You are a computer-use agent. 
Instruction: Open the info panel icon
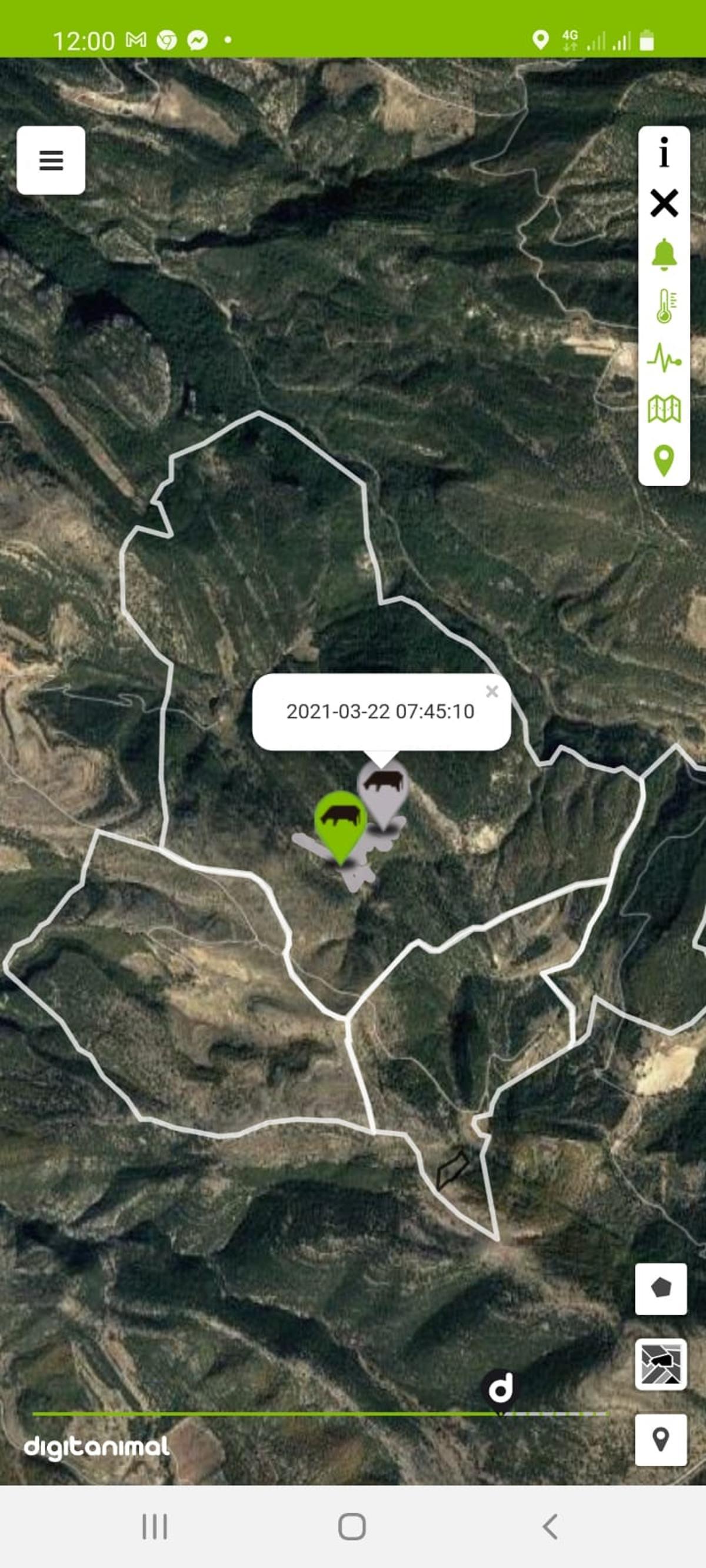[x=665, y=153]
